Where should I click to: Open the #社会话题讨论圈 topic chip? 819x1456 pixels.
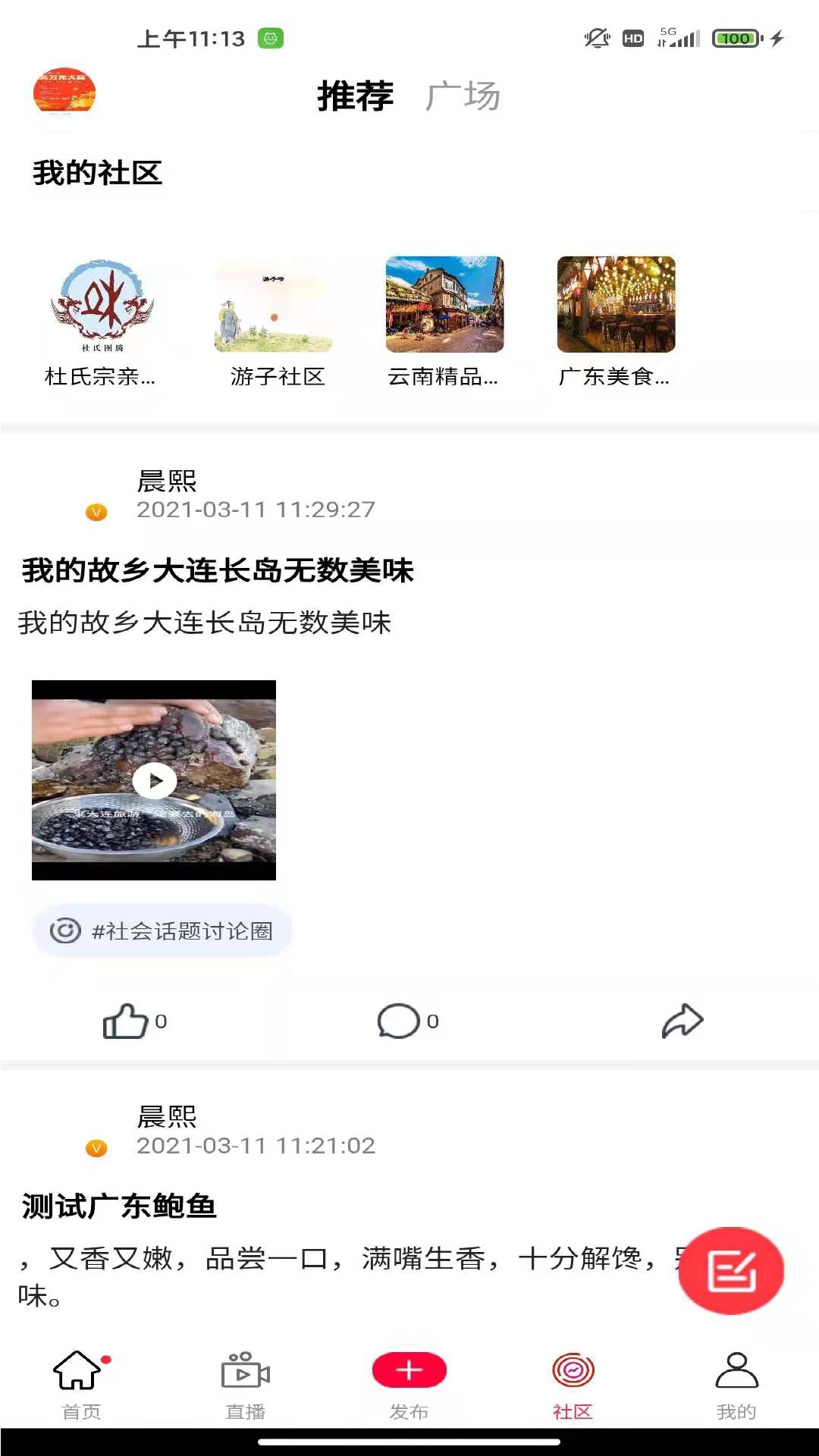pos(162,930)
